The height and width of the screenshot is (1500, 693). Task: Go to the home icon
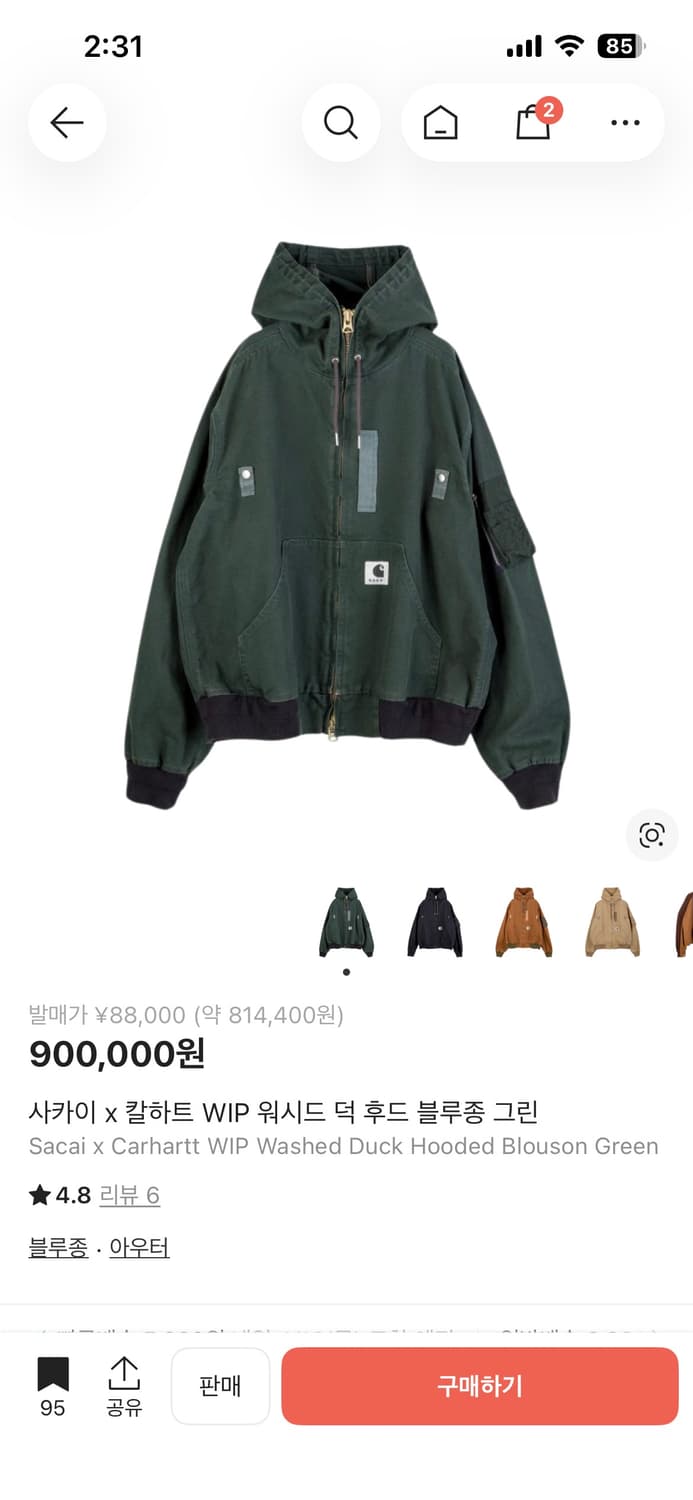[440, 123]
